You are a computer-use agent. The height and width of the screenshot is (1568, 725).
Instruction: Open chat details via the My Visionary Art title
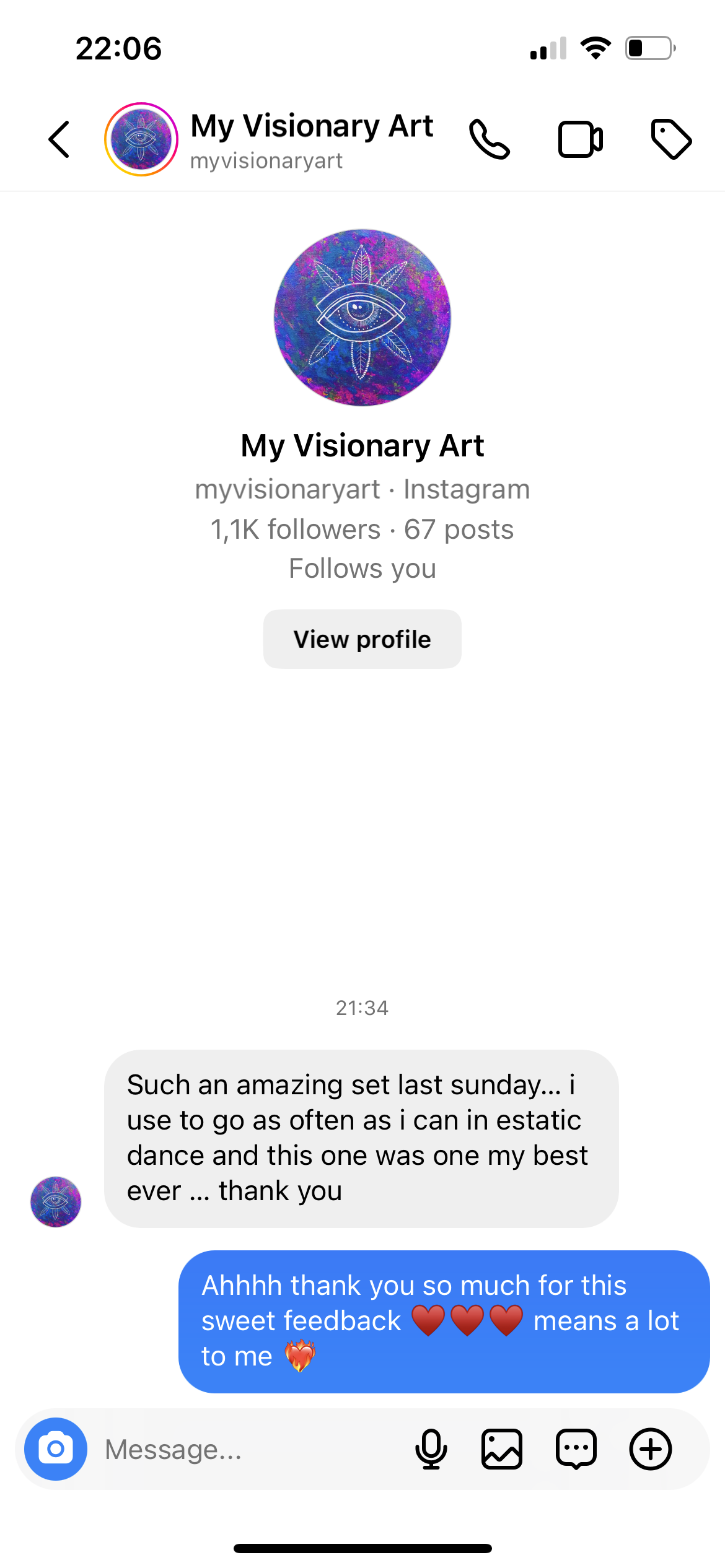(x=312, y=127)
